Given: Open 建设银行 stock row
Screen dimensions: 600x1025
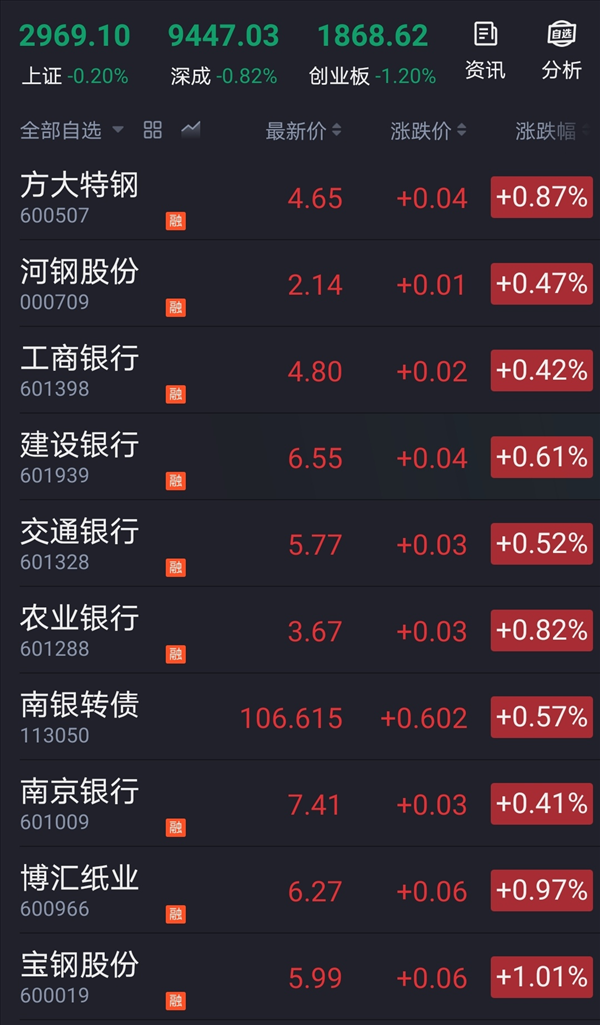Looking at the screenshot, I should 300,457.
